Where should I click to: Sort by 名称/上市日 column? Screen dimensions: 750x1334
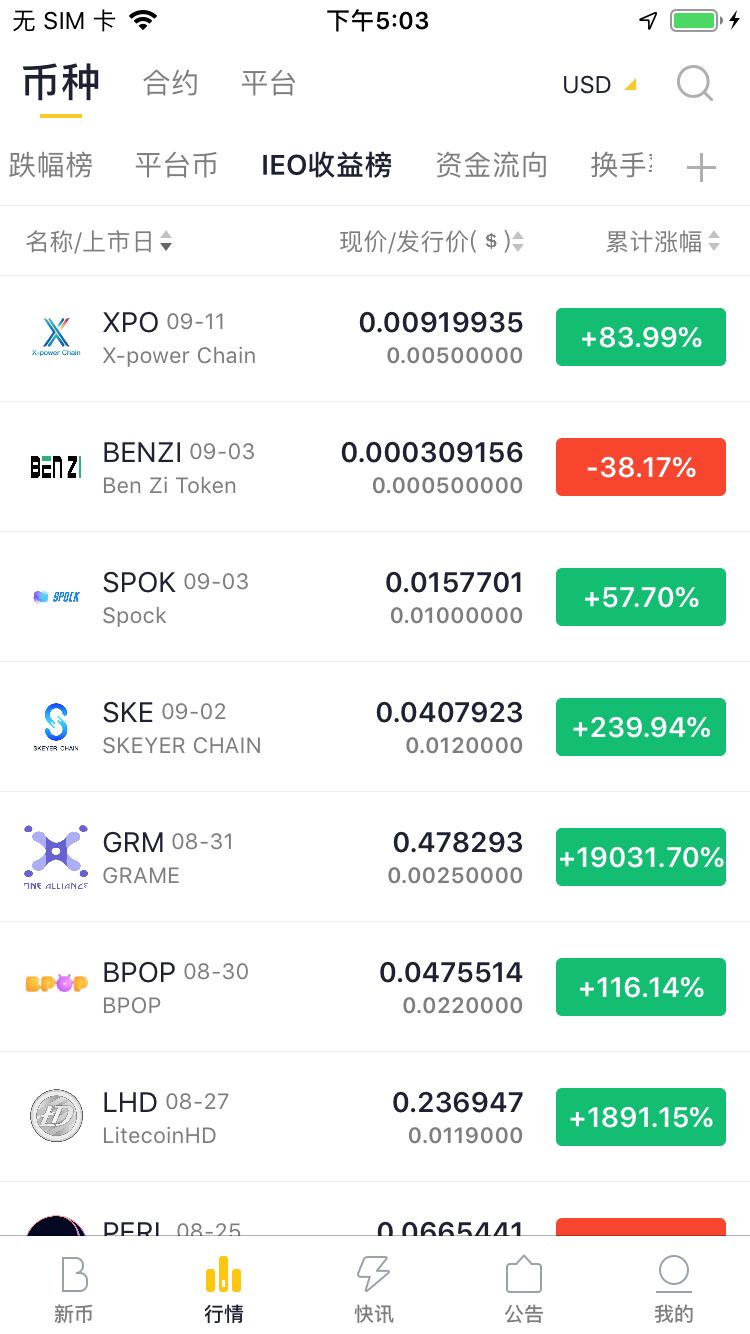98,241
